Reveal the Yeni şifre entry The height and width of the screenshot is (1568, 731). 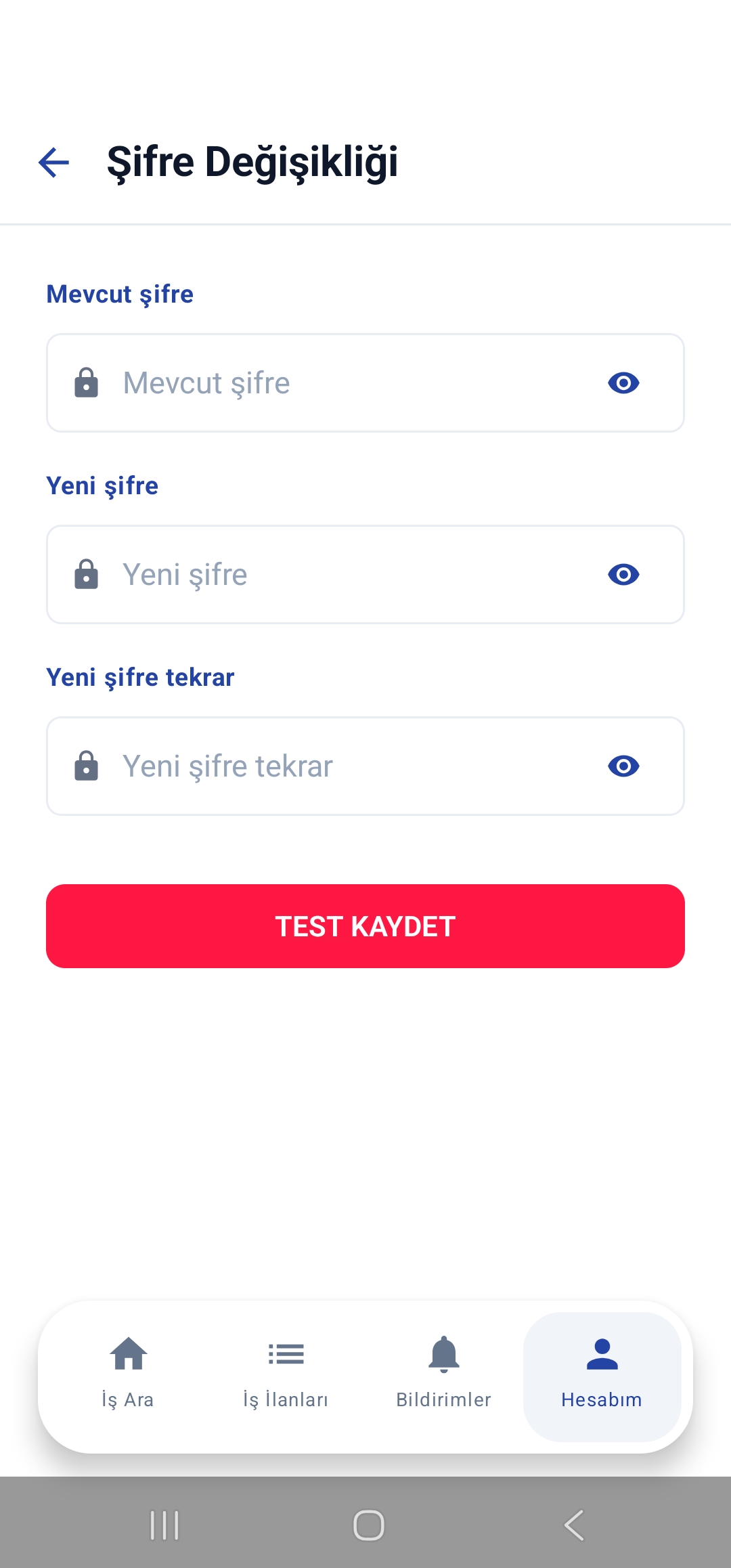tap(623, 574)
